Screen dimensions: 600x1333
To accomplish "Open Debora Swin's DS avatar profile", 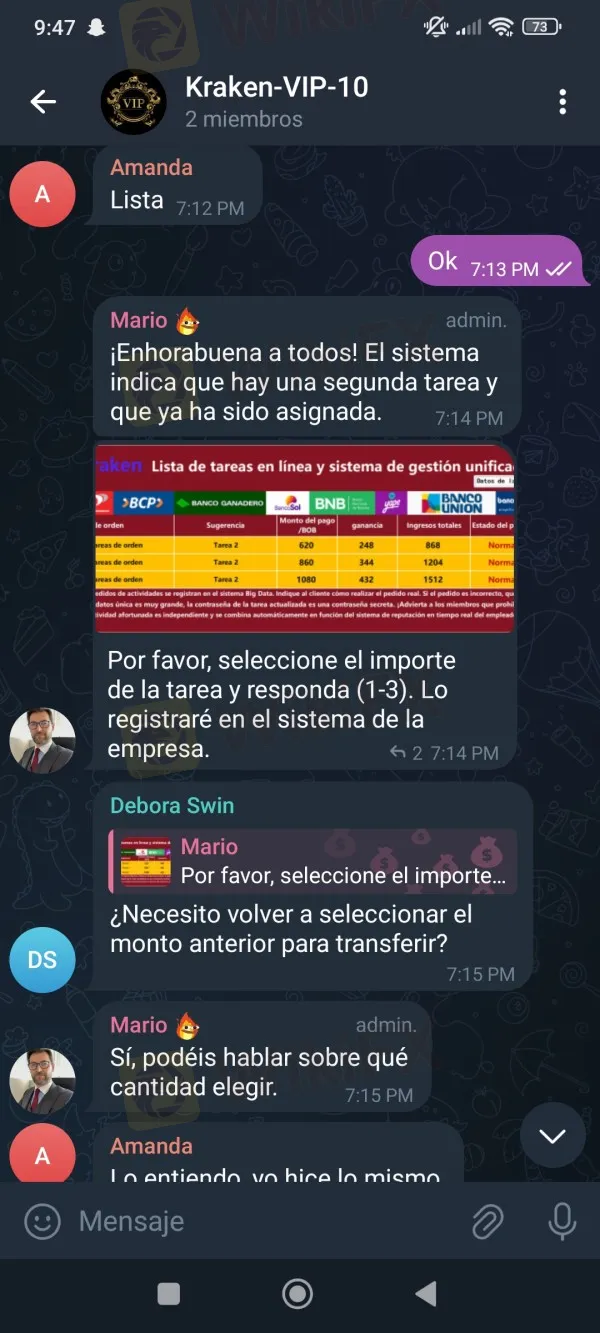I will (x=42, y=960).
